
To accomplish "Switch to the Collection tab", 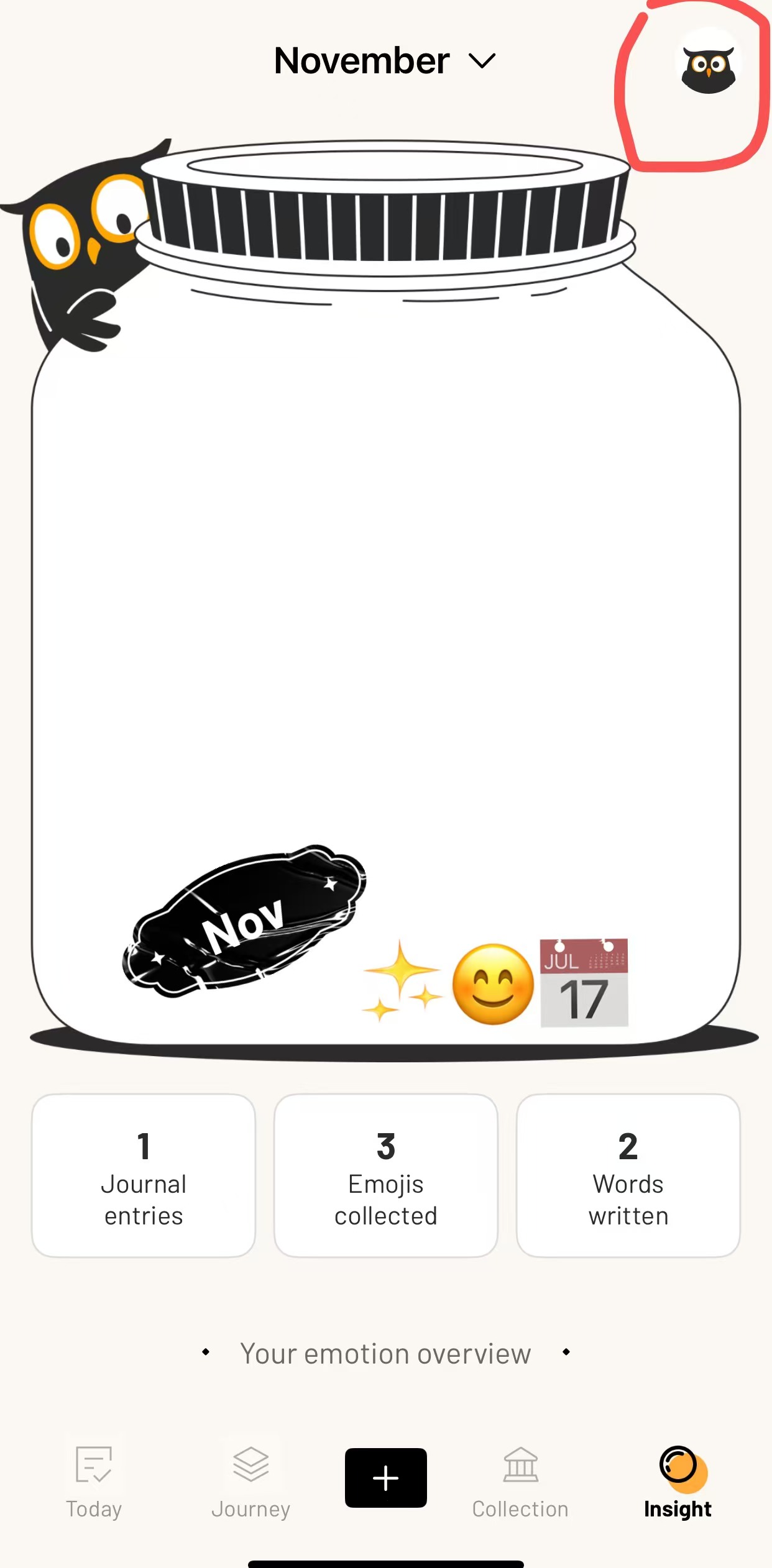I will pyautogui.click(x=520, y=1482).
